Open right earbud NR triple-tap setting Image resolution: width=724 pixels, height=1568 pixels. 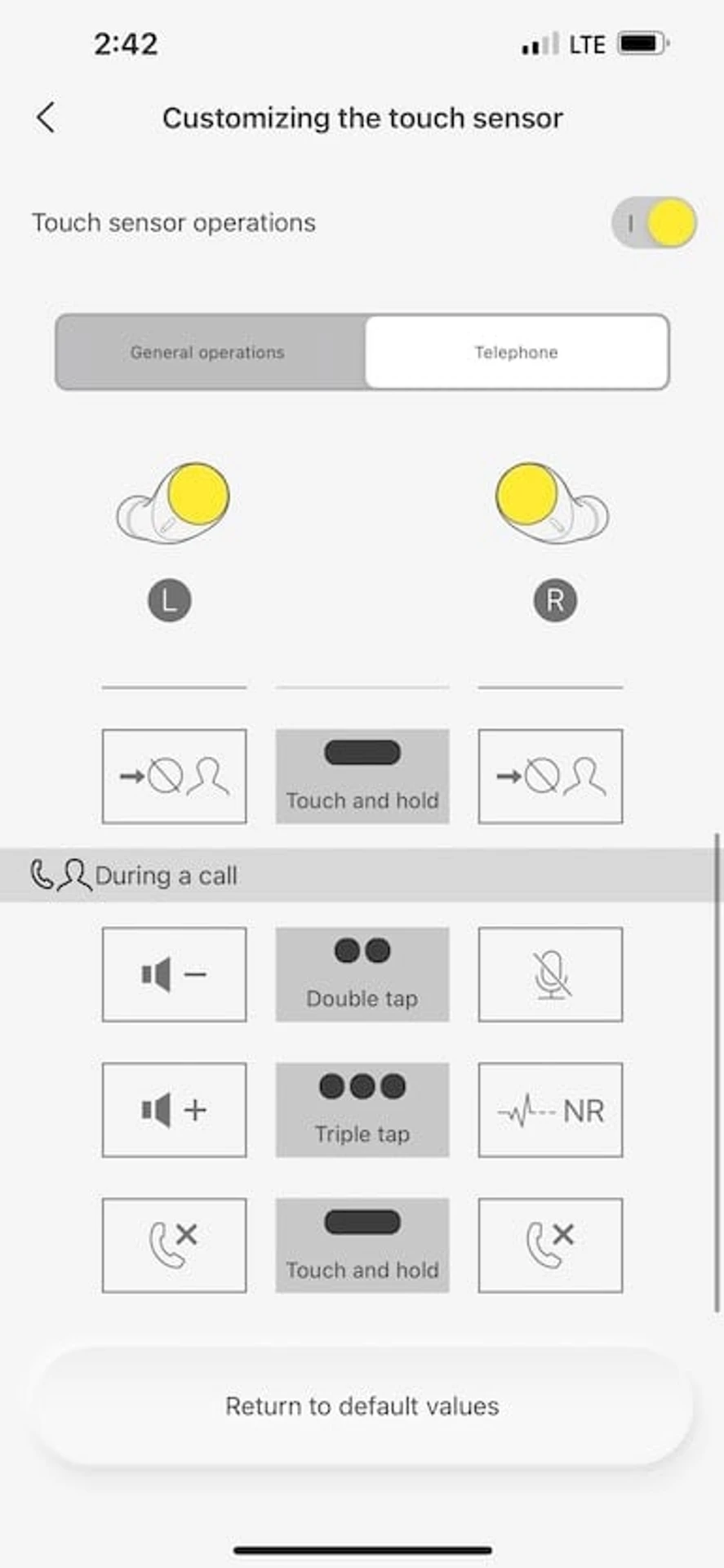pyautogui.click(x=550, y=1109)
